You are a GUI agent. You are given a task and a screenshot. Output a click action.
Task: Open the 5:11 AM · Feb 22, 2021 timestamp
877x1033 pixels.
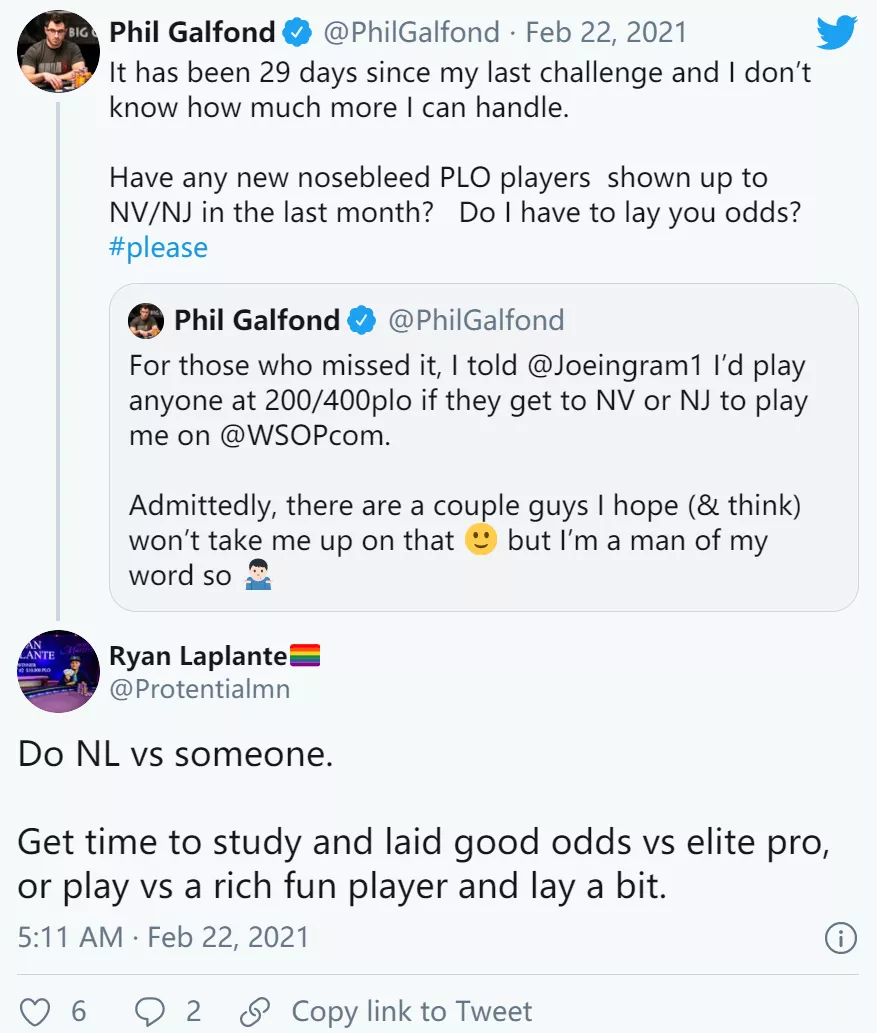tap(164, 937)
